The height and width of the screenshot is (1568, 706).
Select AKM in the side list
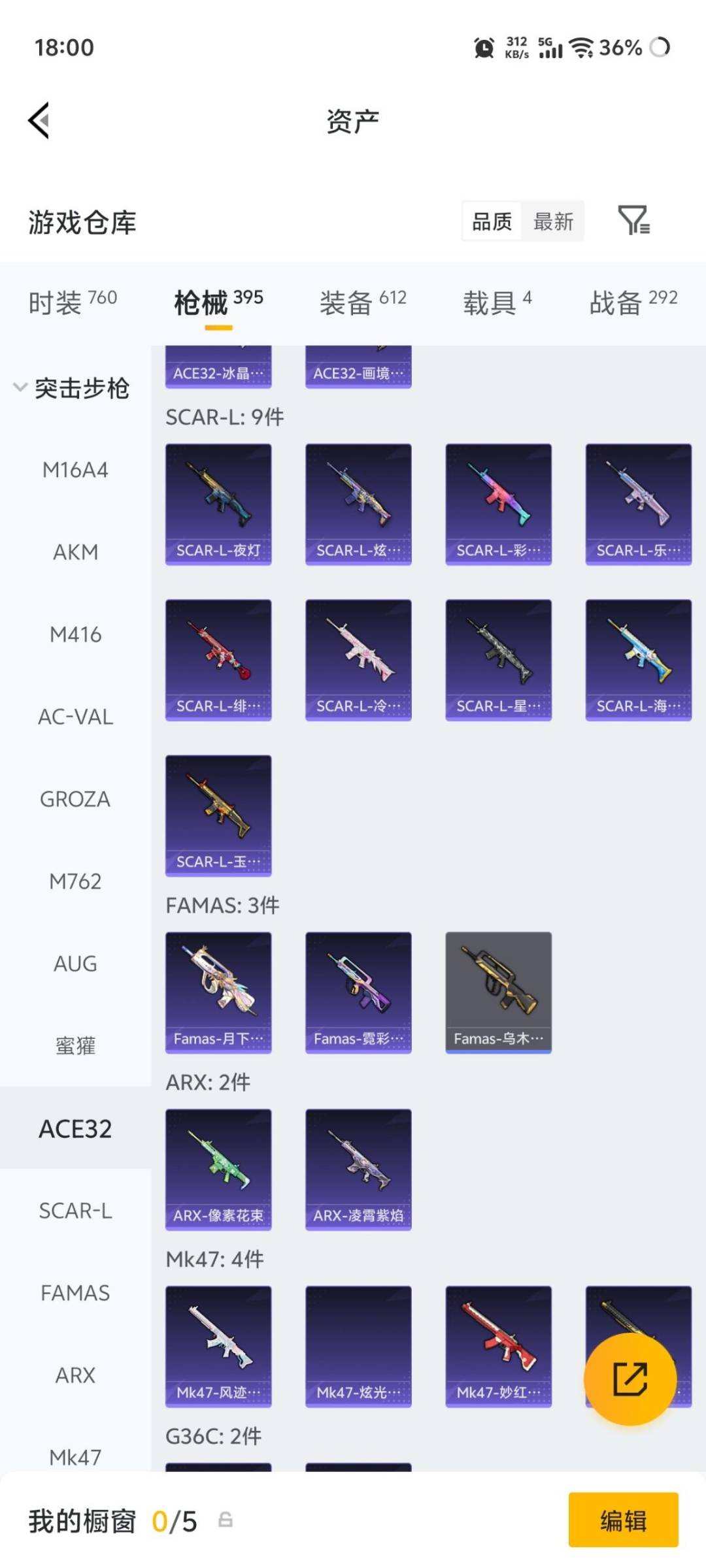click(x=75, y=552)
